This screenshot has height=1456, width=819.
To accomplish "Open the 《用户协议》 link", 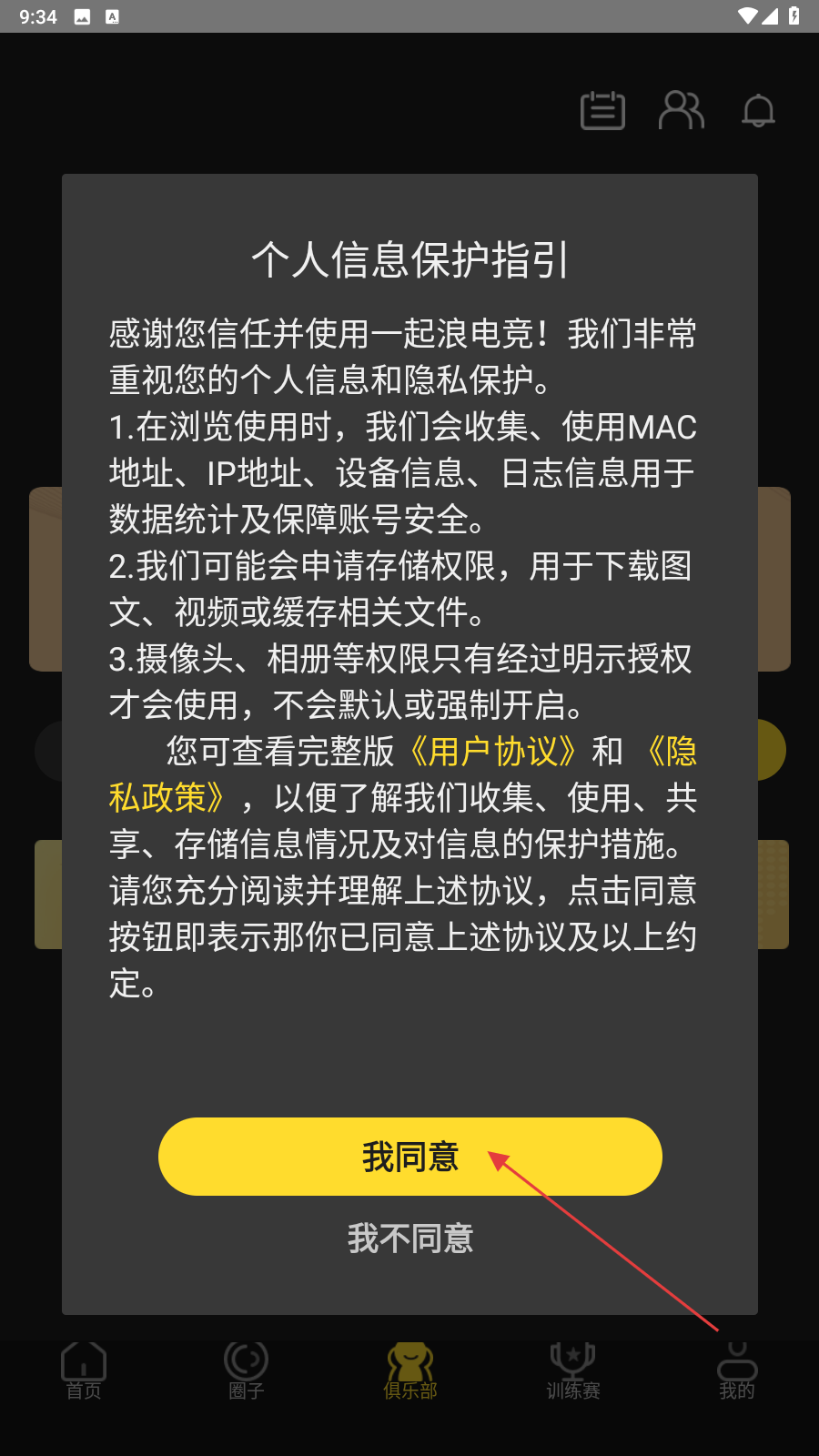I will (492, 752).
